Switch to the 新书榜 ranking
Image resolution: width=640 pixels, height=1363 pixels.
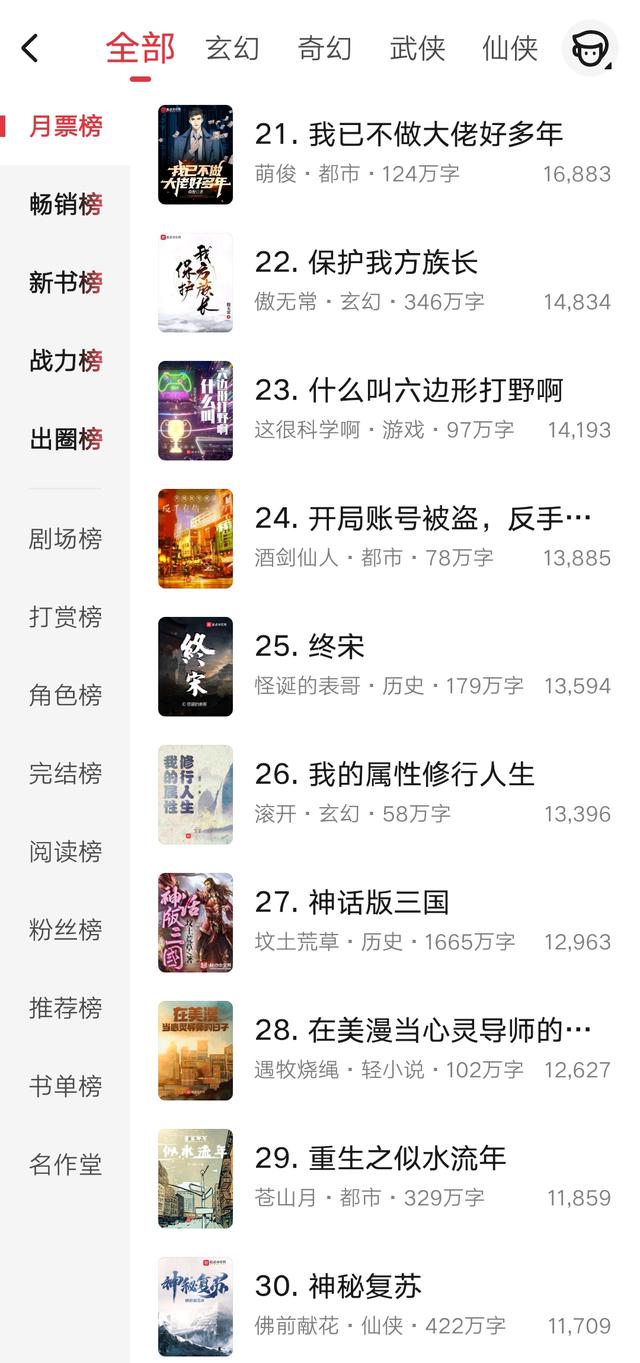pyautogui.click(x=66, y=282)
